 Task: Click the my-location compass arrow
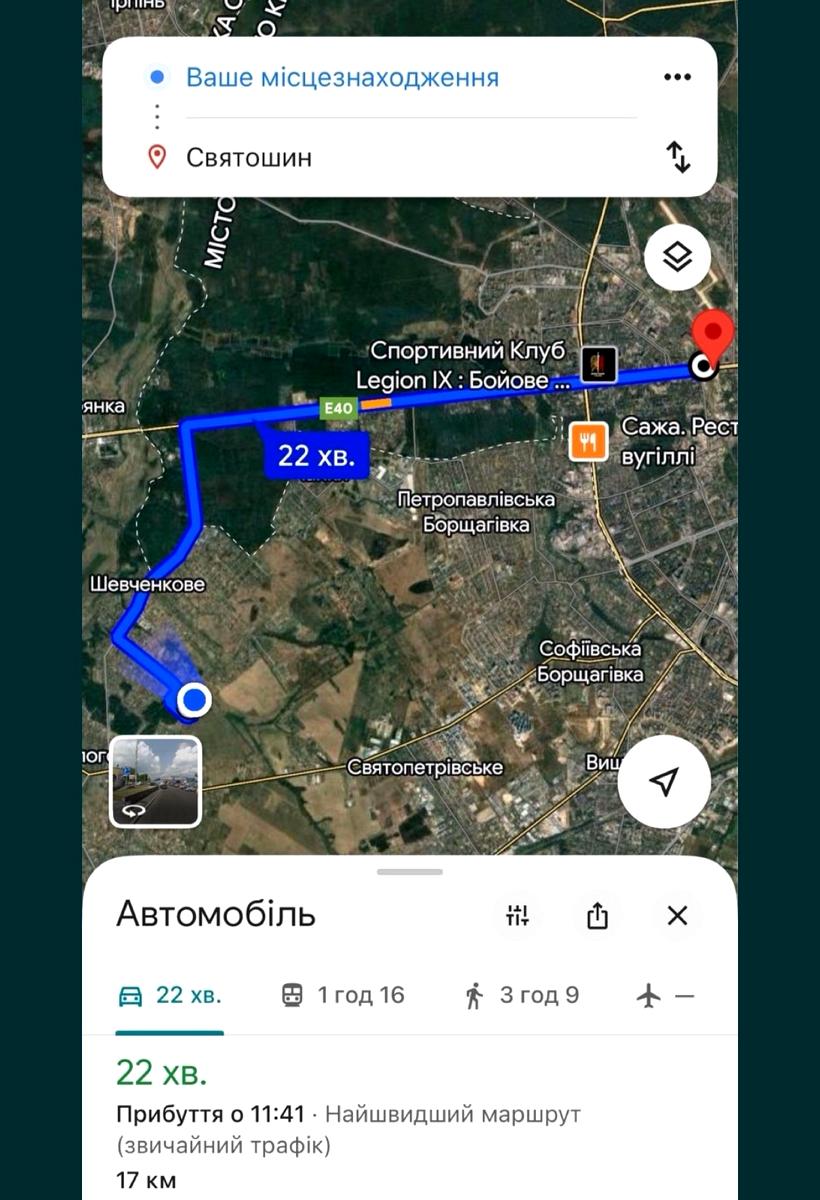(x=664, y=781)
